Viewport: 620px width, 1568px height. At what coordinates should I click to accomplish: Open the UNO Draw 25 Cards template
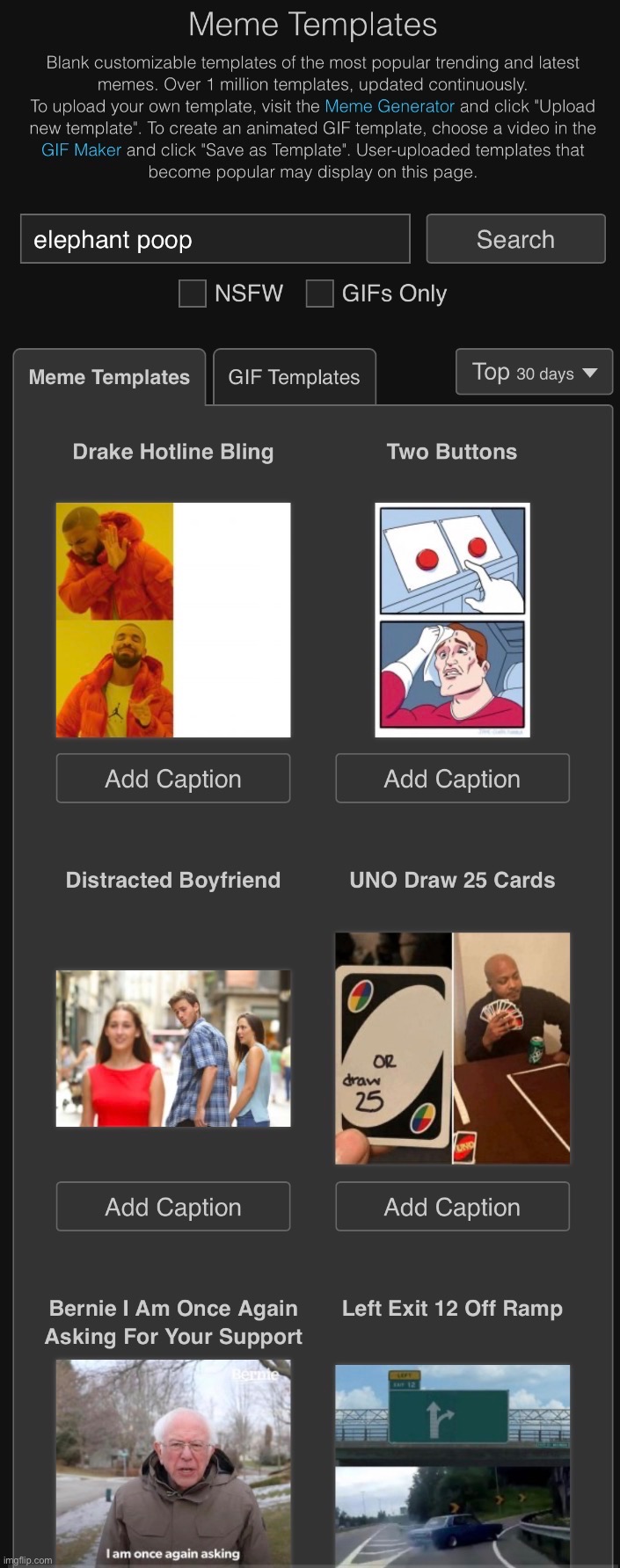[x=452, y=1048]
